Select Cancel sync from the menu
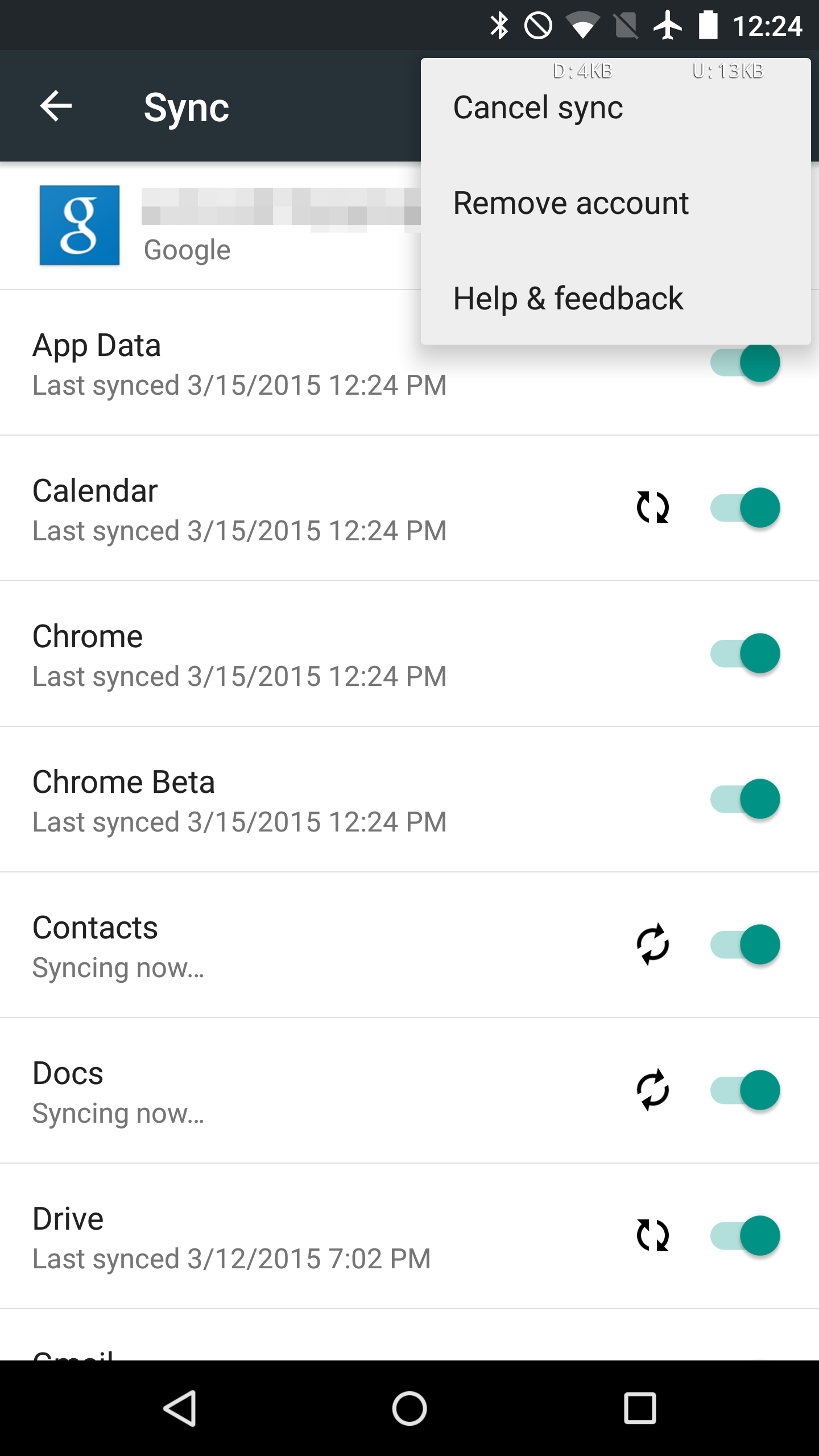 coord(615,107)
